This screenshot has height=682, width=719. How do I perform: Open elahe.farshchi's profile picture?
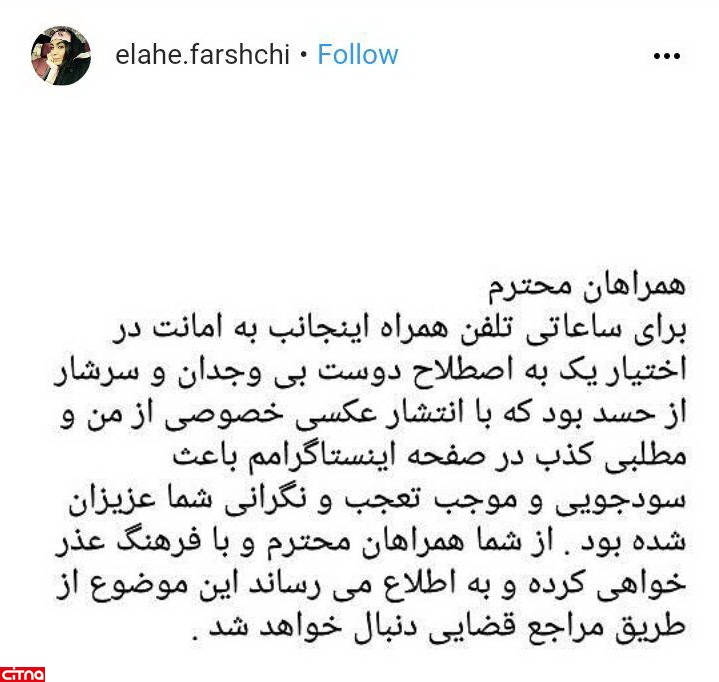pos(60,56)
